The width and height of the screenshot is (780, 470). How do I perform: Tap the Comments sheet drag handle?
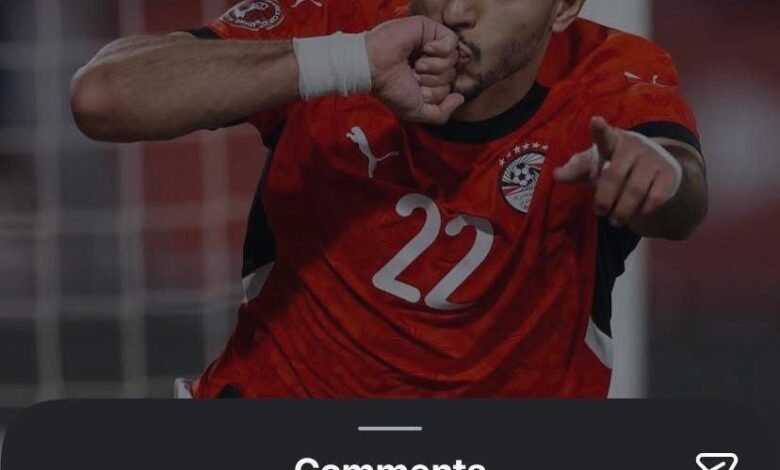click(390, 428)
